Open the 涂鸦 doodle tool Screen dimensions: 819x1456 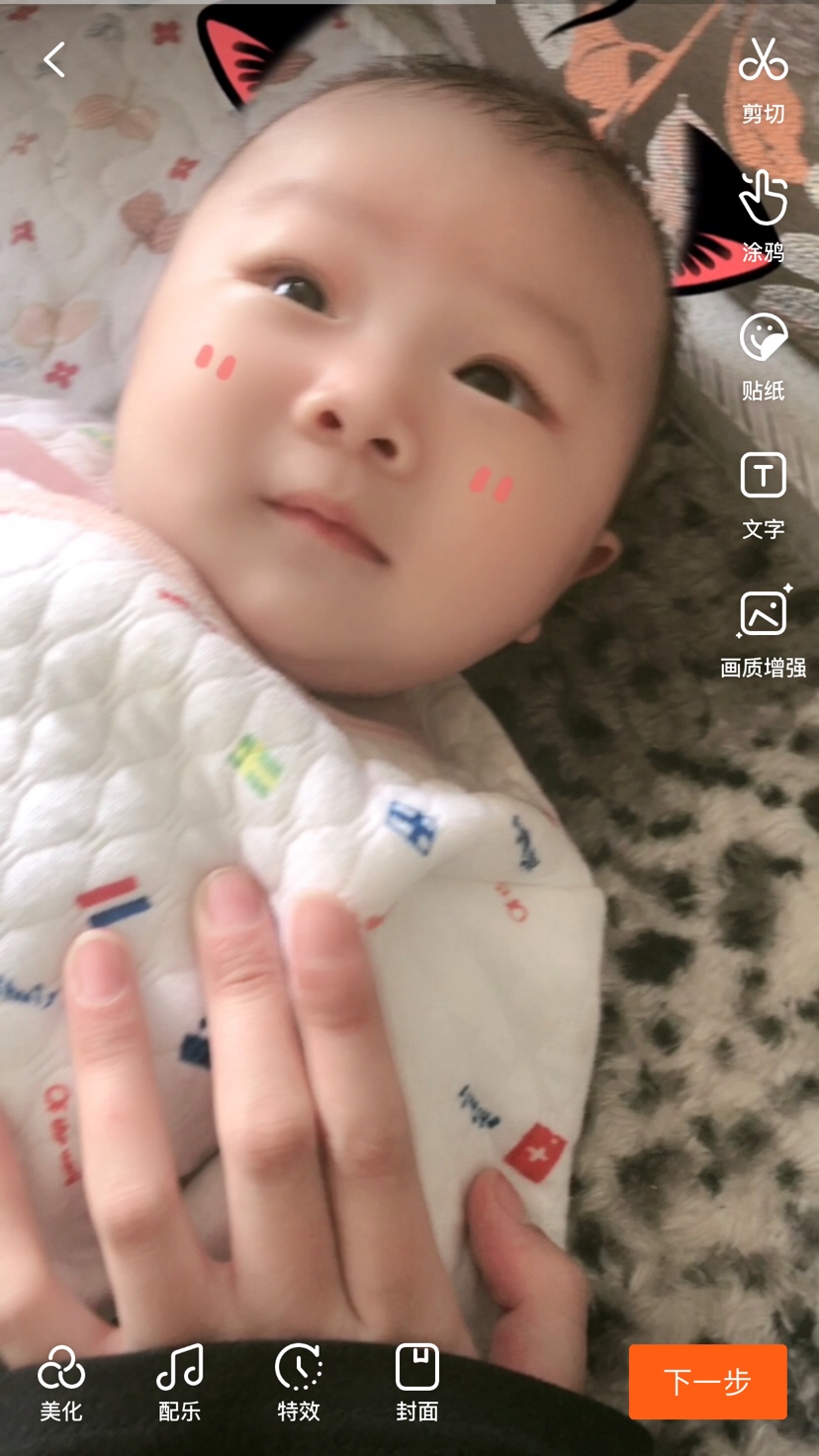point(763,216)
